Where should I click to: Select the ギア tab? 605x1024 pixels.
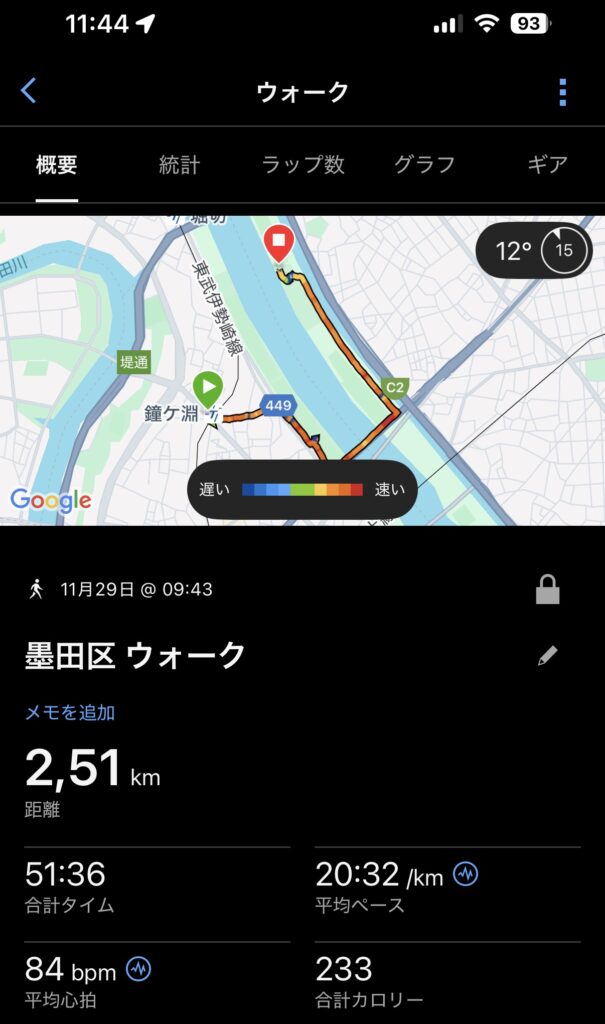tap(547, 165)
